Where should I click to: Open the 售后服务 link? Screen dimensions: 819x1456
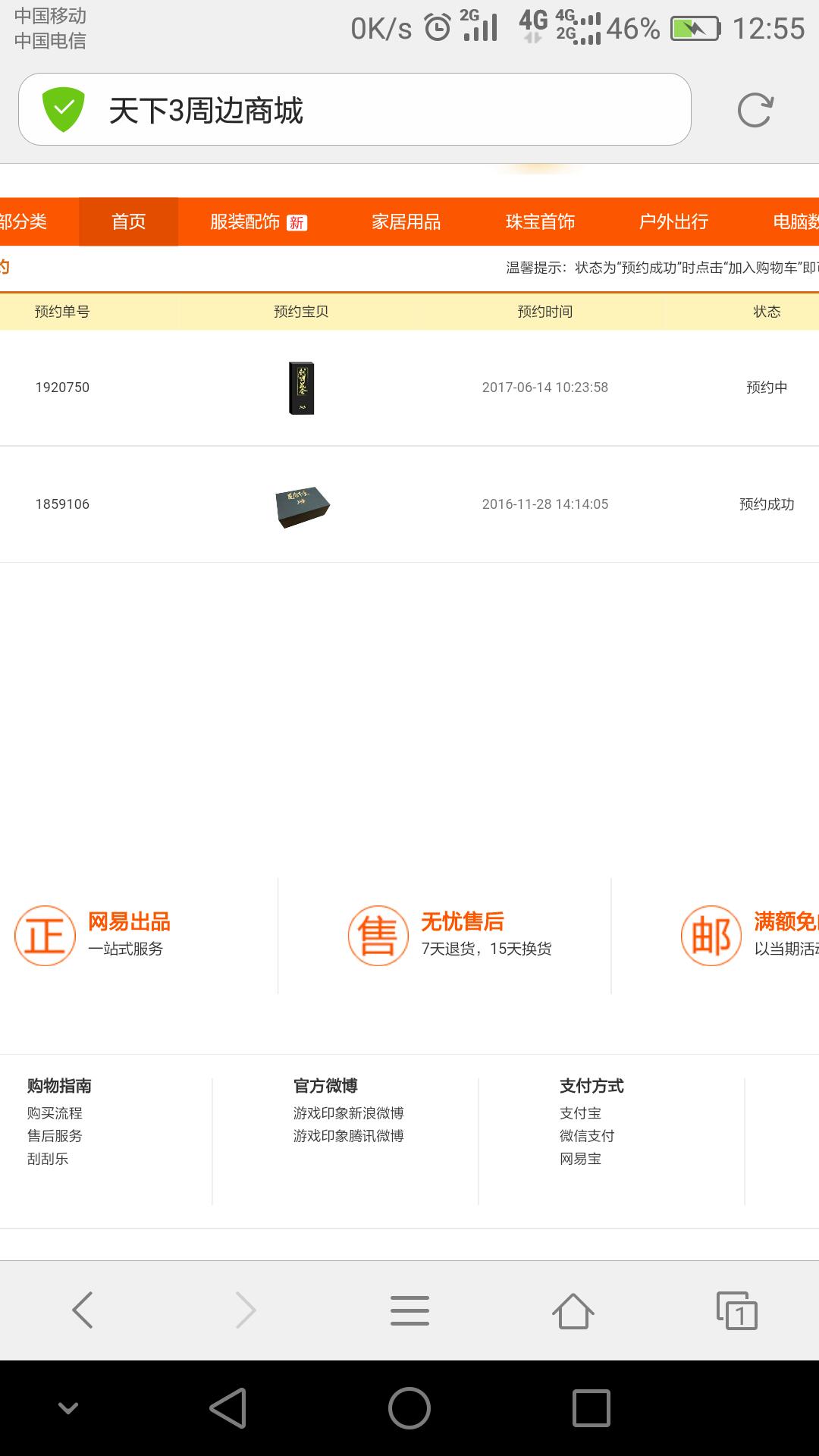[55, 1136]
